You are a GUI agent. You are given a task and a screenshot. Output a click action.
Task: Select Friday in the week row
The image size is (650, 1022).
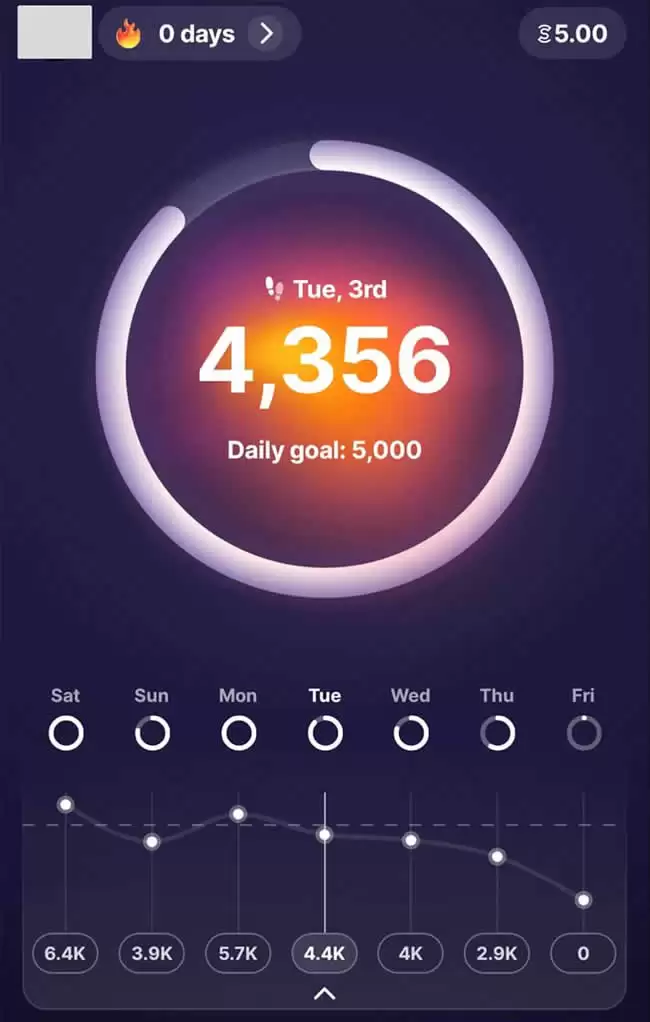click(583, 733)
